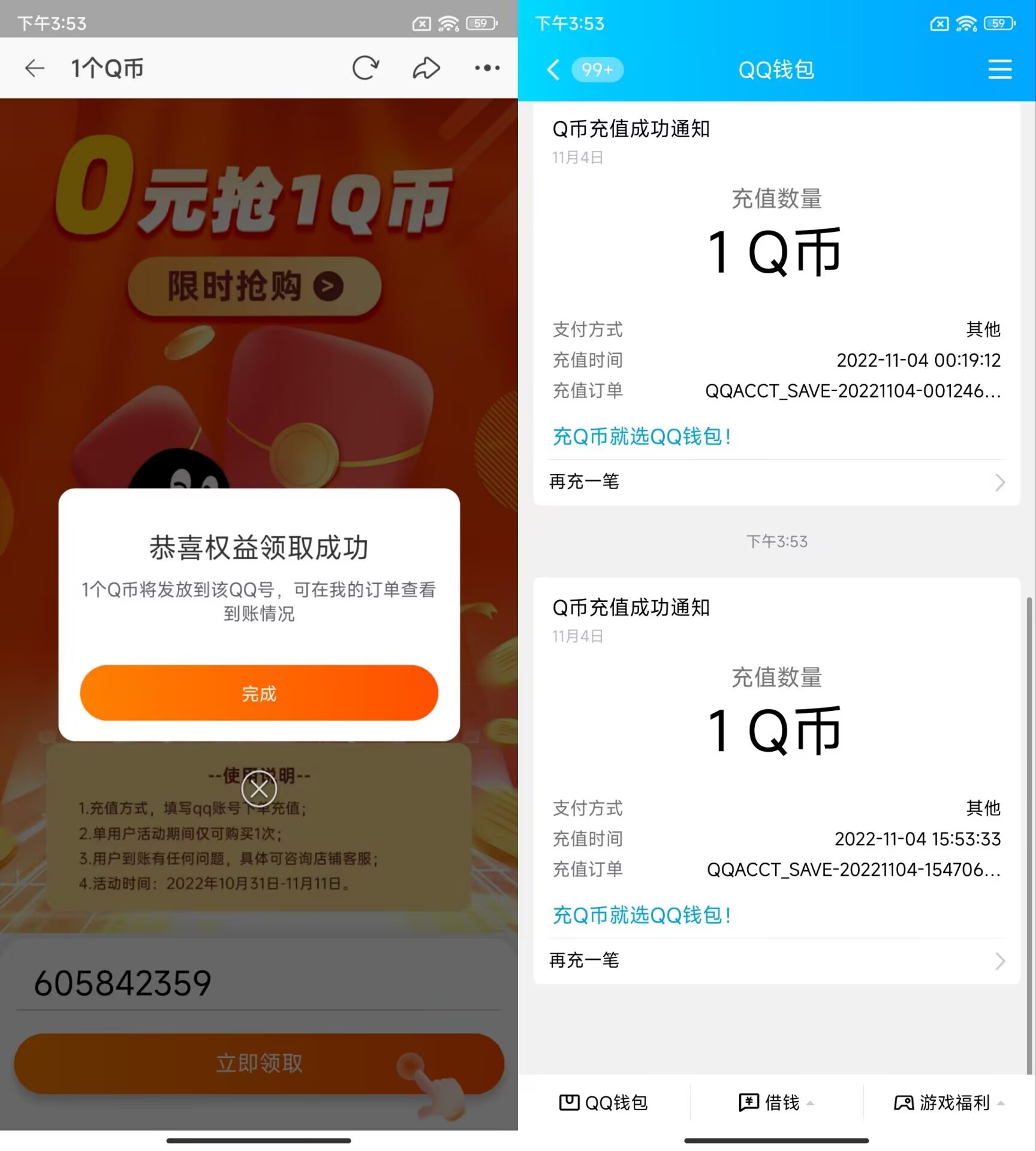This screenshot has height=1151, width=1036.
Task: Share the 1个Q币 page
Action: [426, 68]
